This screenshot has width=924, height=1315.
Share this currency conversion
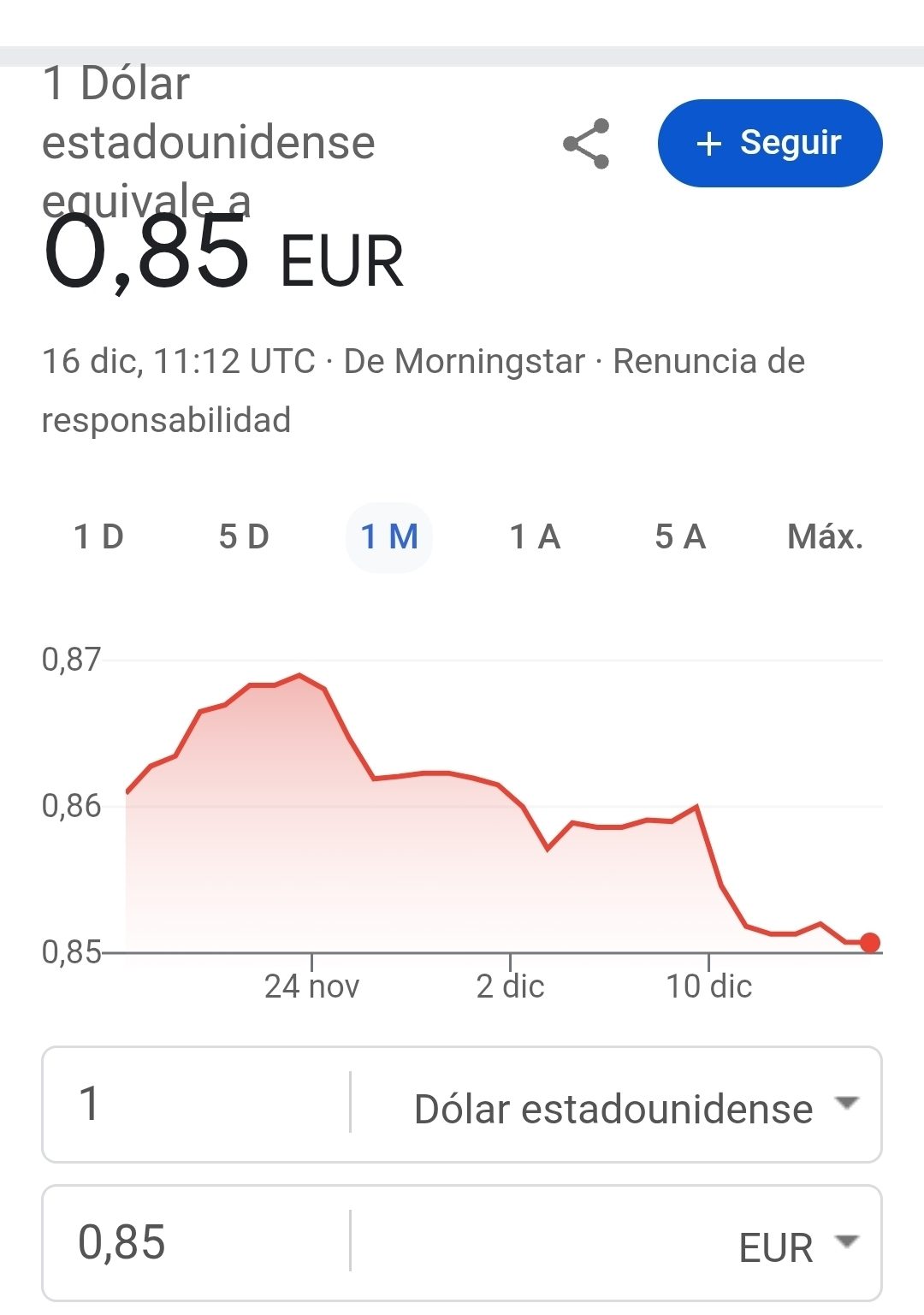coord(586,144)
